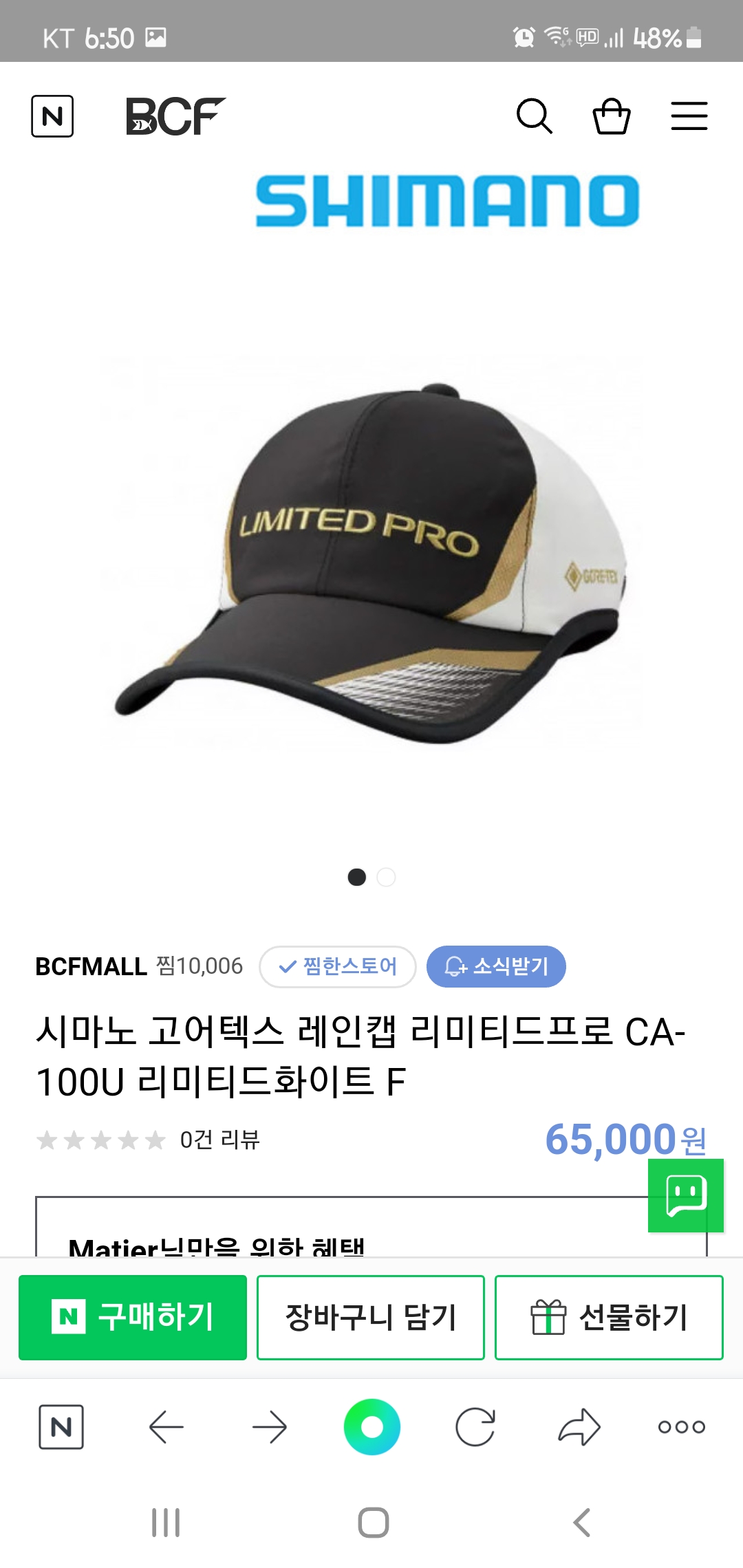Open the green Naver search circle
The height and width of the screenshot is (1568, 743).
point(371,1427)
